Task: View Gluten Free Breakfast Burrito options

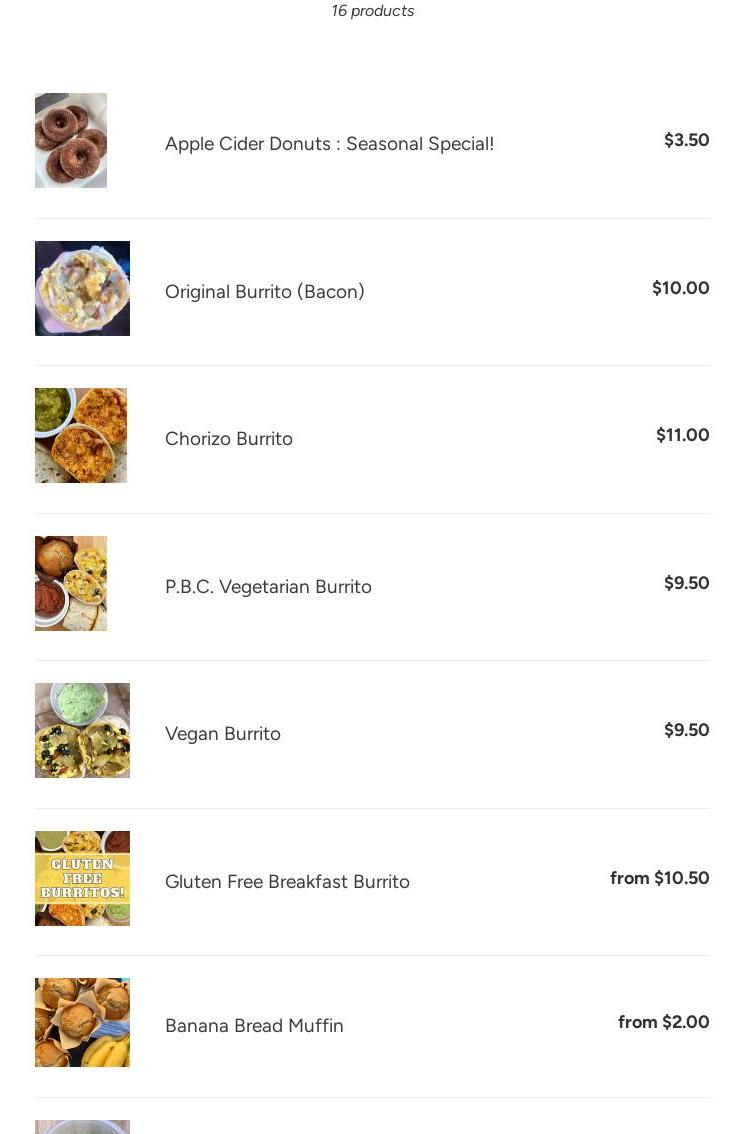Action: (x=287, y=882)
